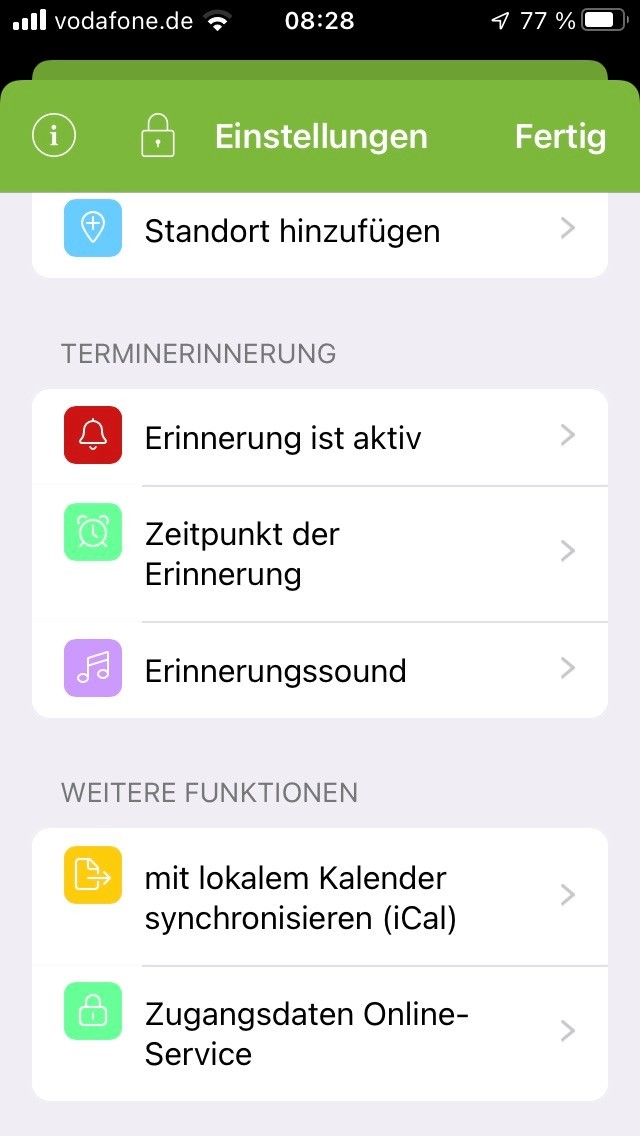The height and width of the screenshot is (1136, 640).
Task: Open Standort hinzufügen
Action: 320,231
